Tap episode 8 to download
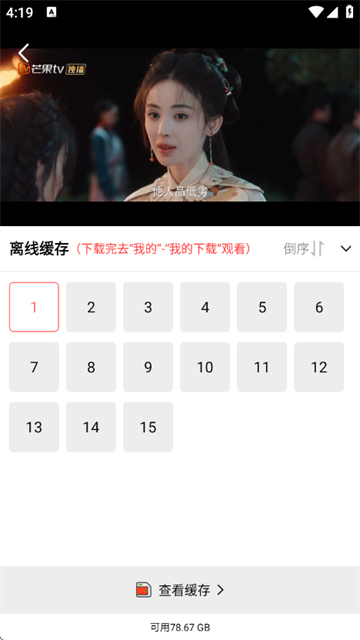This screenshot has width=360, height=640. 91,367
